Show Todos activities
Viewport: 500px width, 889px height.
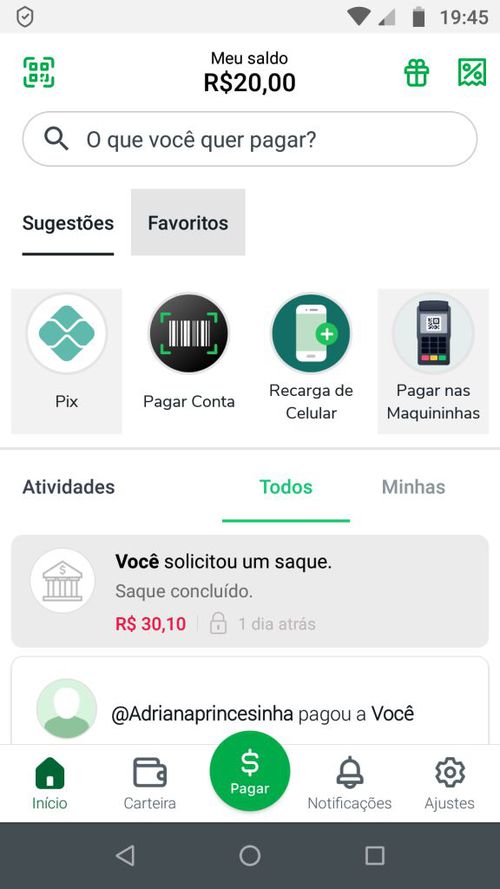click(x=286, y=487)
